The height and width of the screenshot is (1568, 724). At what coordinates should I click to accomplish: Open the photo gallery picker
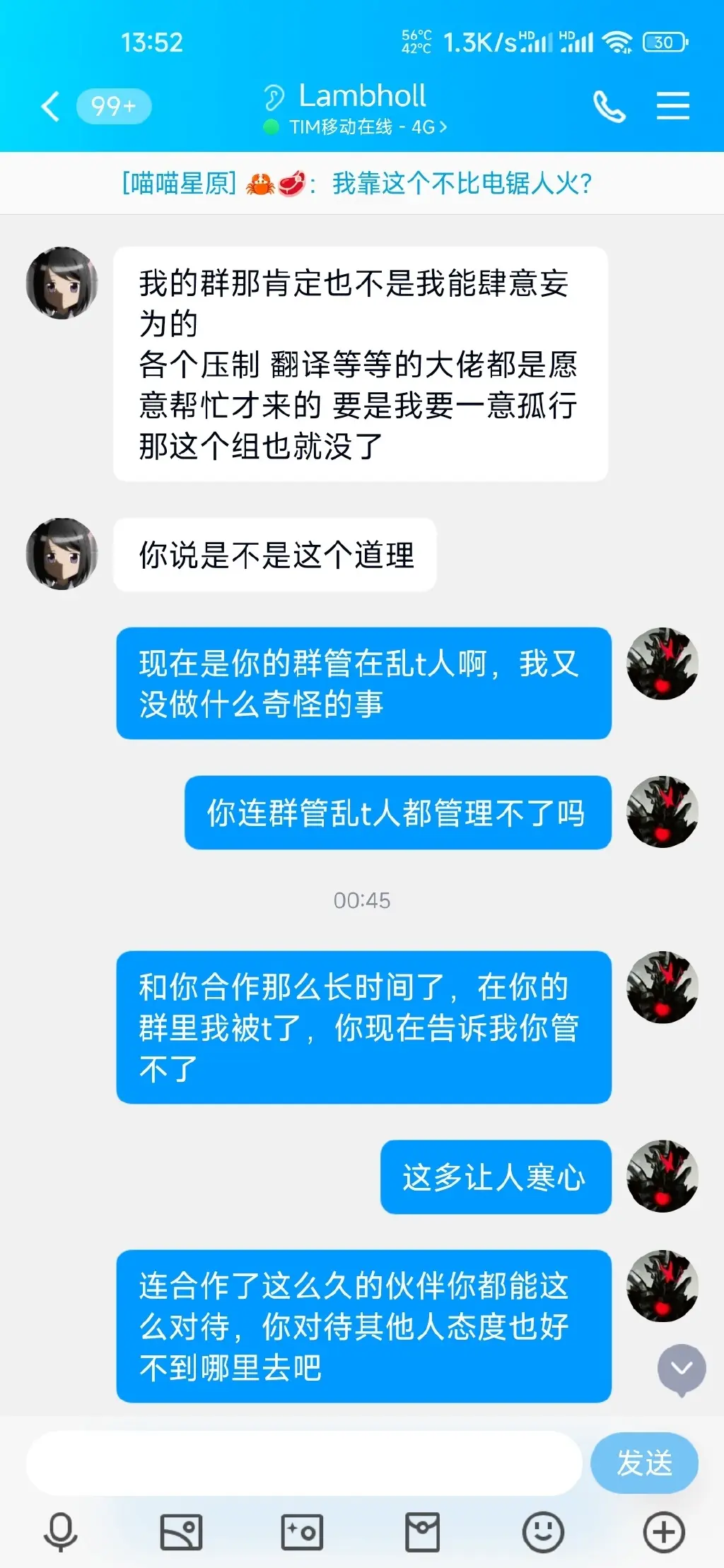coord(181,1532)
